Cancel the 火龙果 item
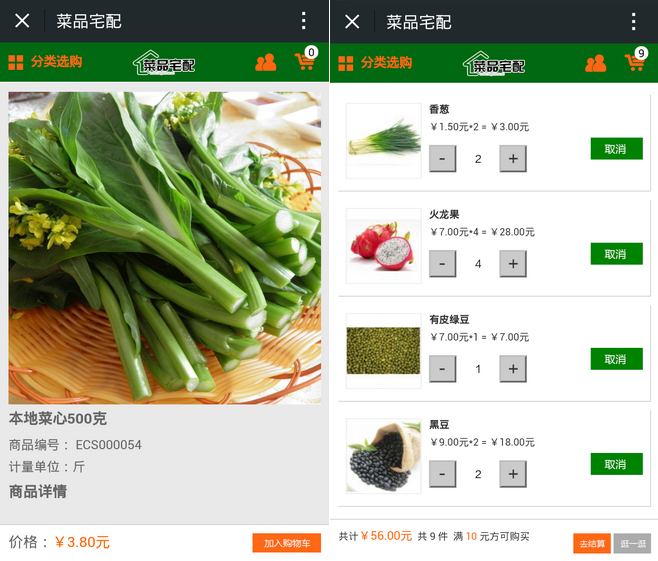This screenshot has height=561, width=658. [616, 254]
